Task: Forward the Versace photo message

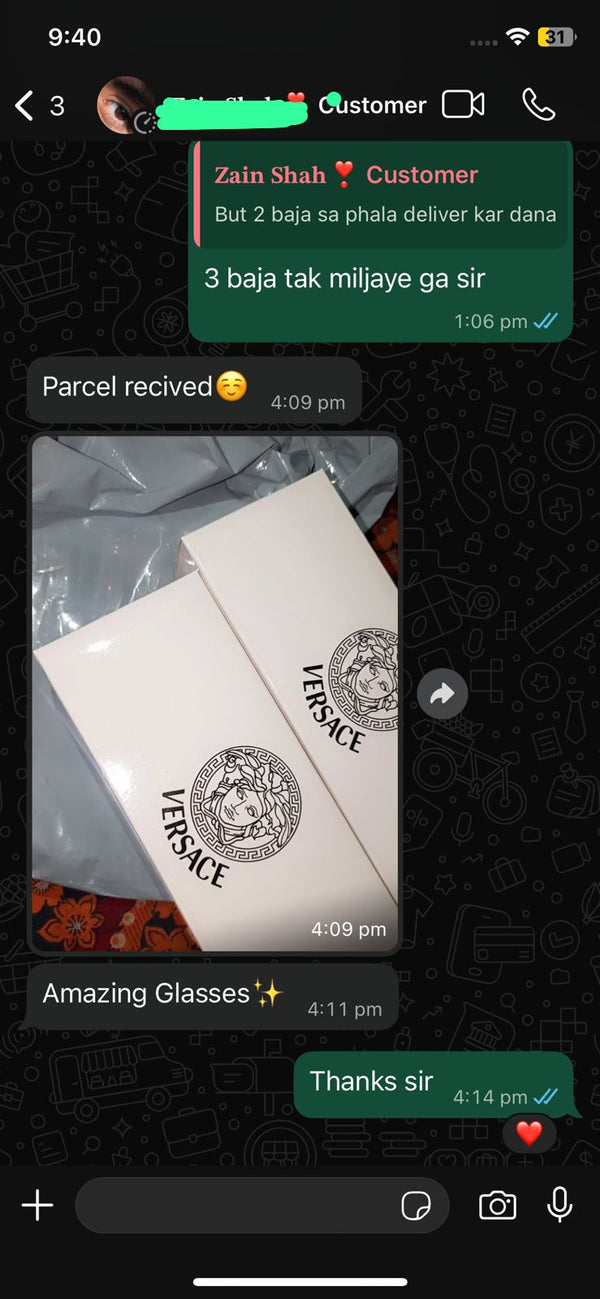Action: coord(442,693)
